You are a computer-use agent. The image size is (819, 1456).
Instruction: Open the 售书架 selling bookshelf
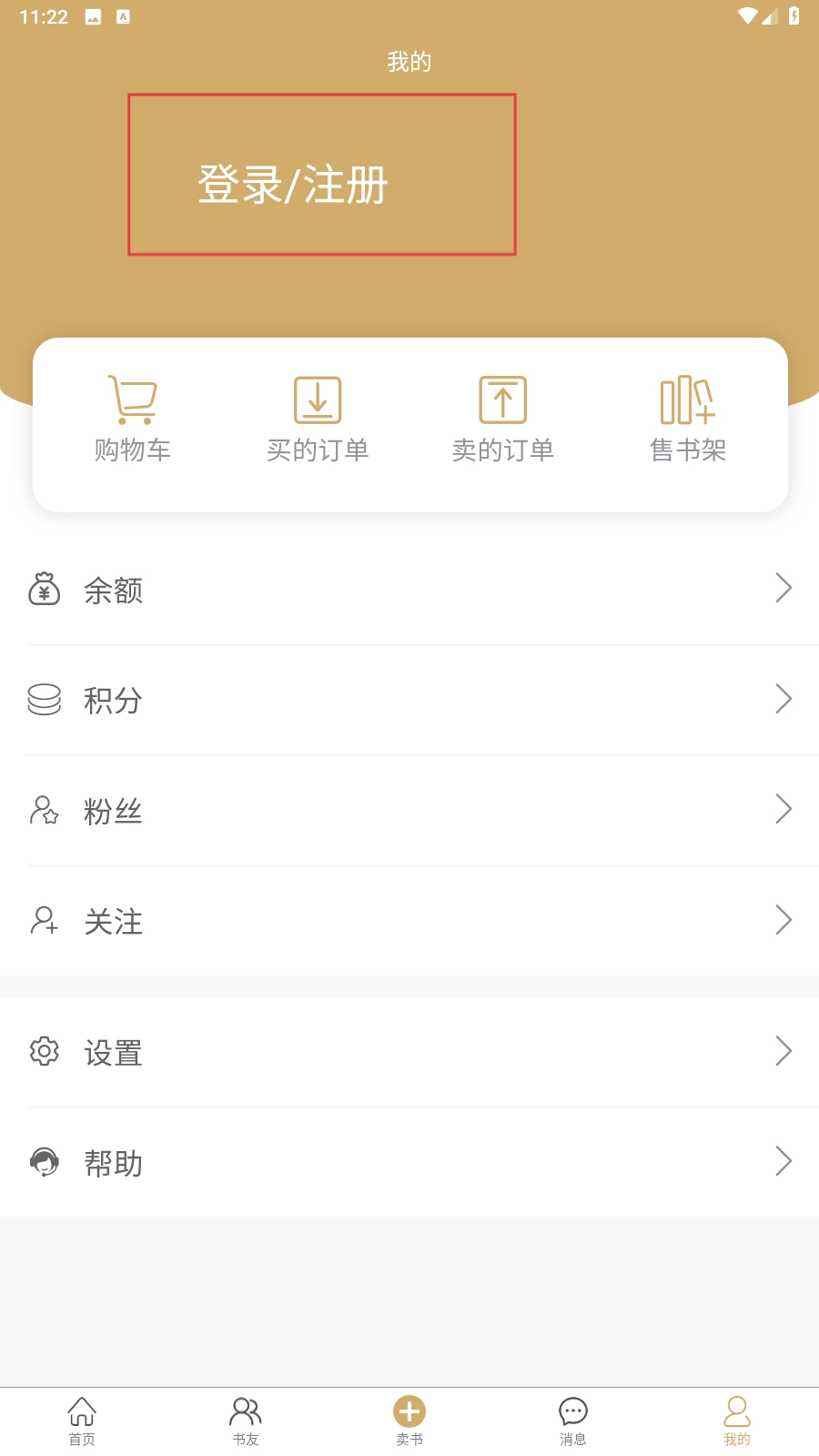coord(688,420)
